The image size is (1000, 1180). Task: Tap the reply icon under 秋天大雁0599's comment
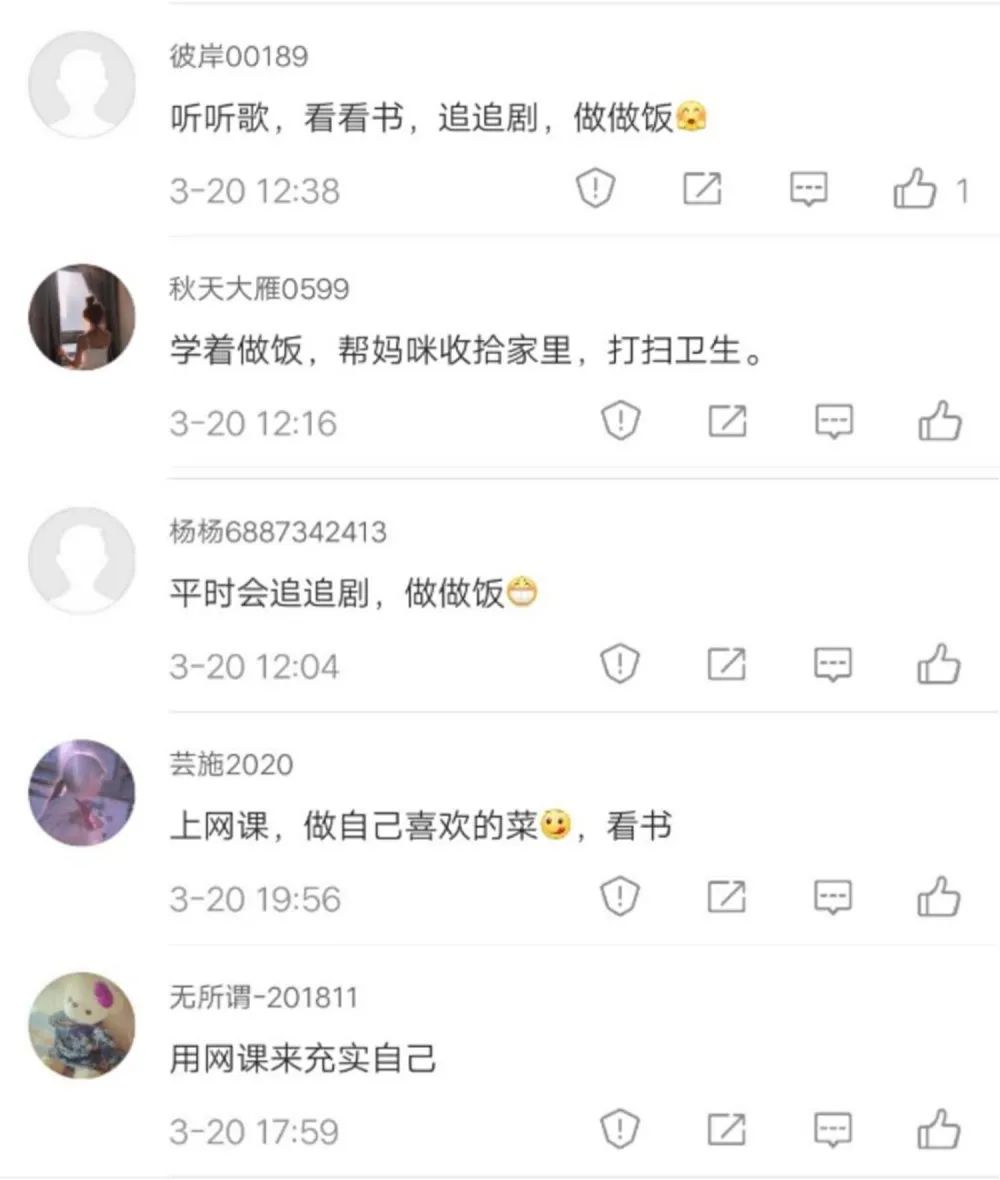(x=833, y=422)
